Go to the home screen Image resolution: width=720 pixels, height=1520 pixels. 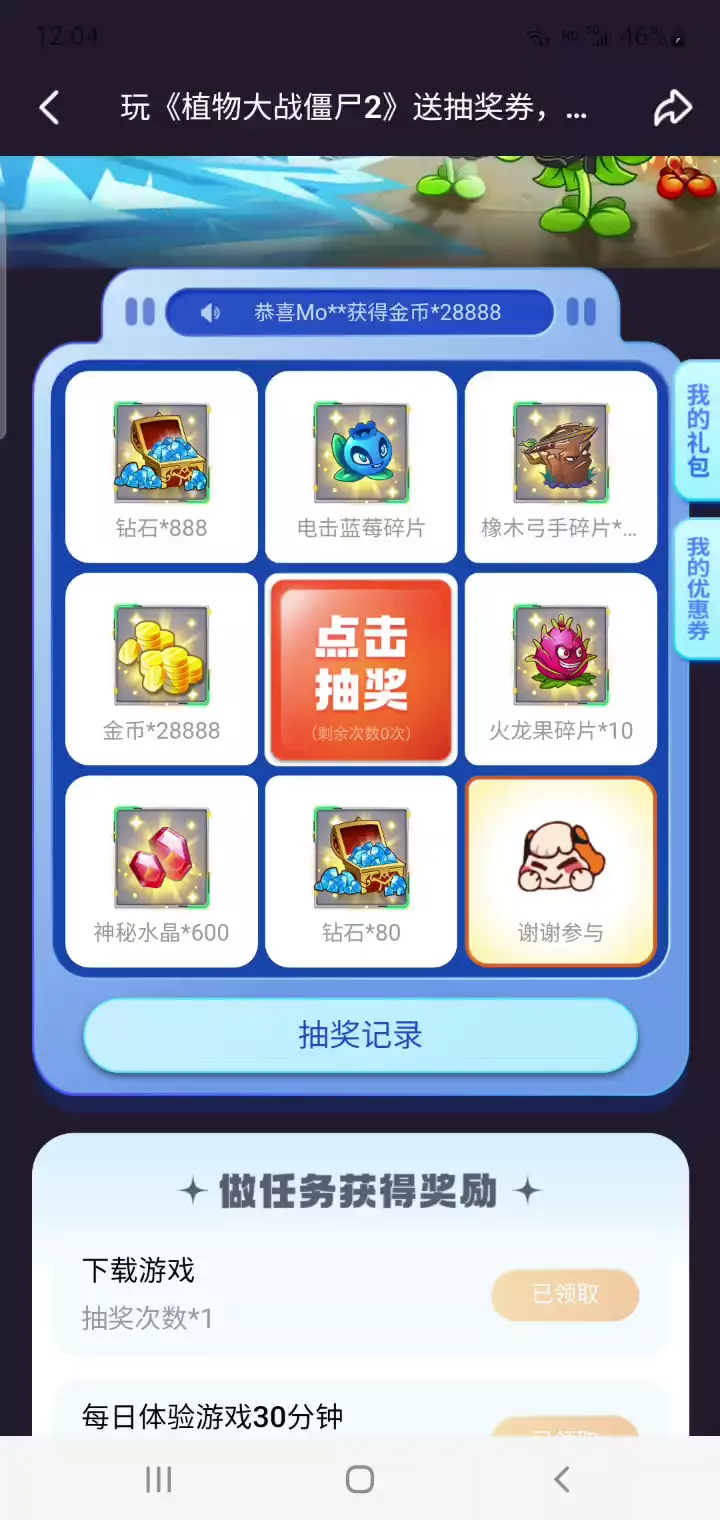point(360,1479)
